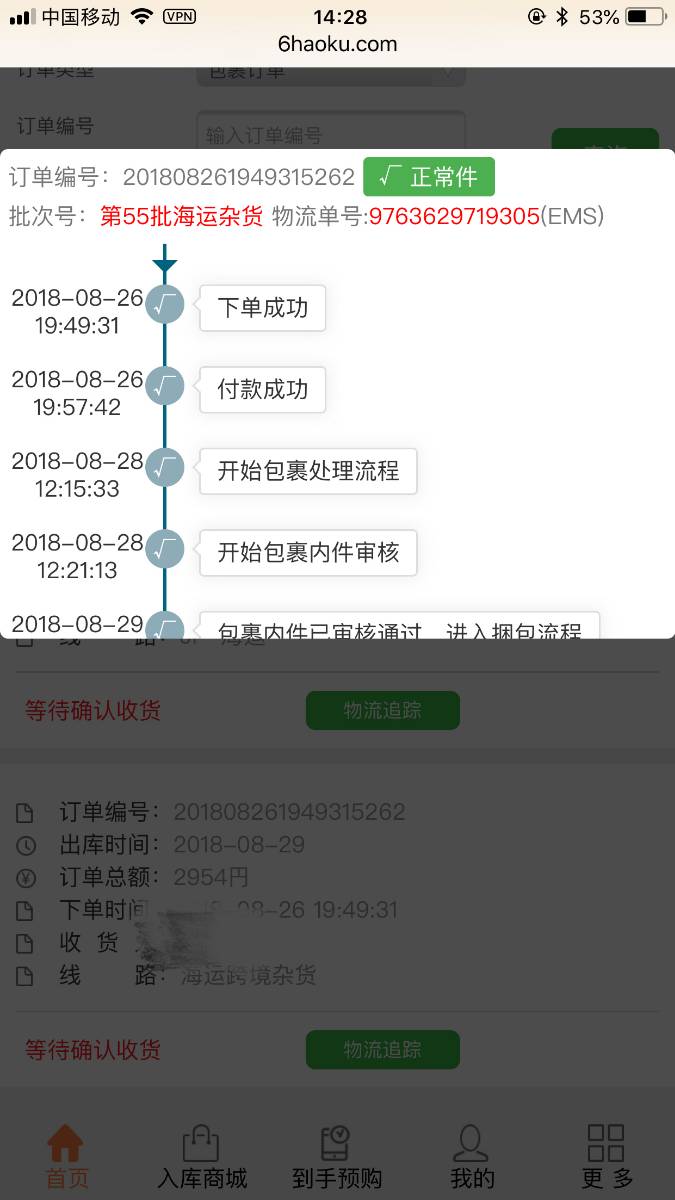The image size is (675, 1200).
Task: Tap the 订单编号 input field
Action: 331,135
